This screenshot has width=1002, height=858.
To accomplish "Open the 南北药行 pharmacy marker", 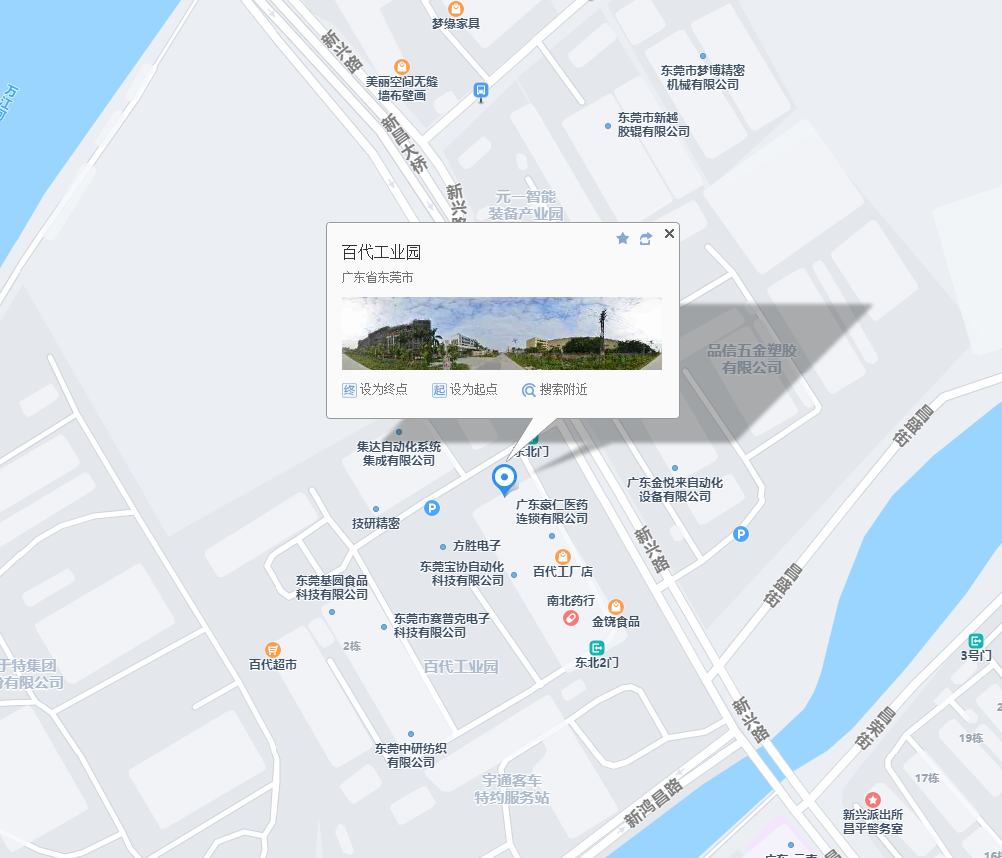I will (x=570, y=619).
